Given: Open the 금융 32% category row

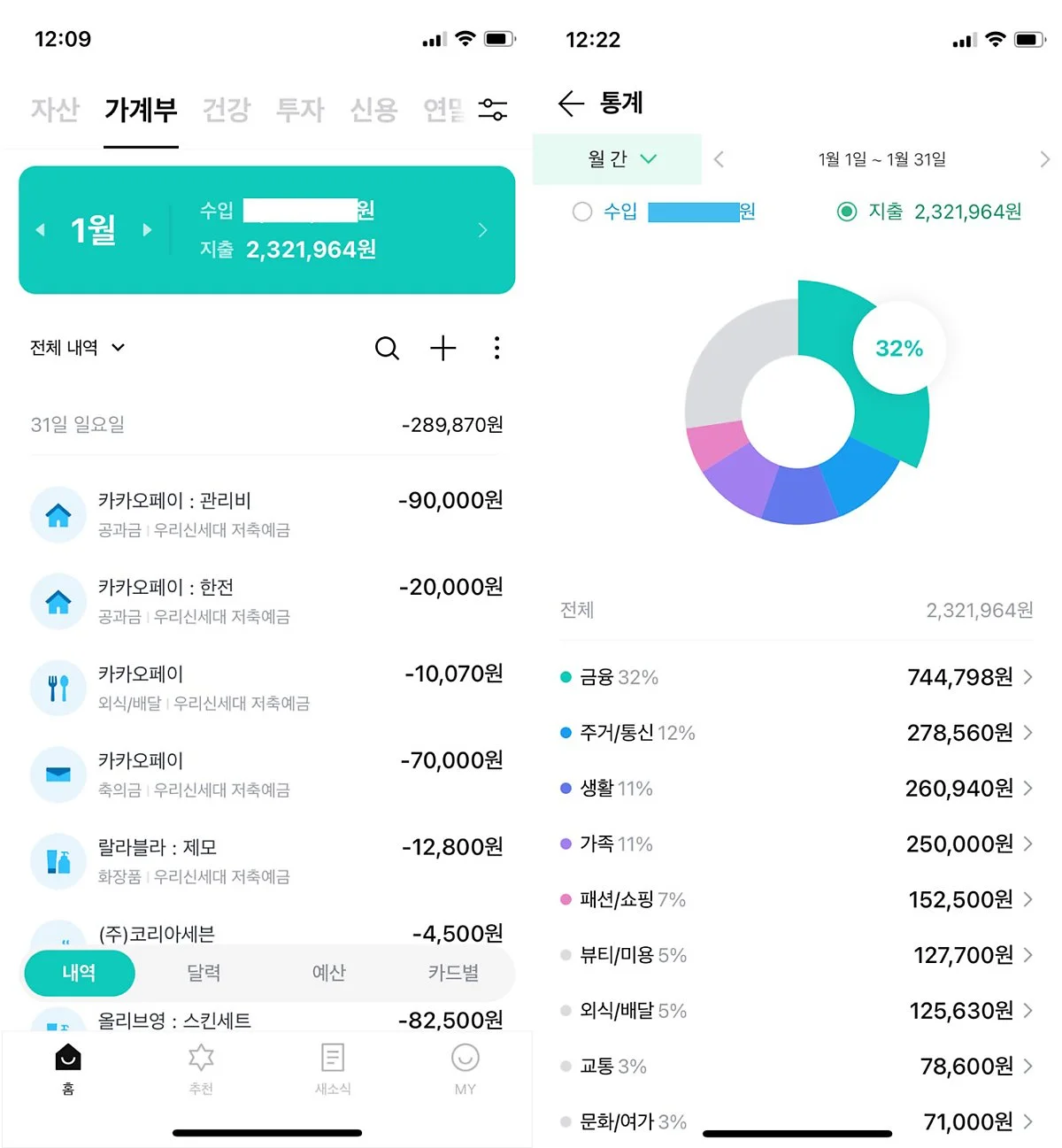Looking at the screenshot, I should (796, 677).
